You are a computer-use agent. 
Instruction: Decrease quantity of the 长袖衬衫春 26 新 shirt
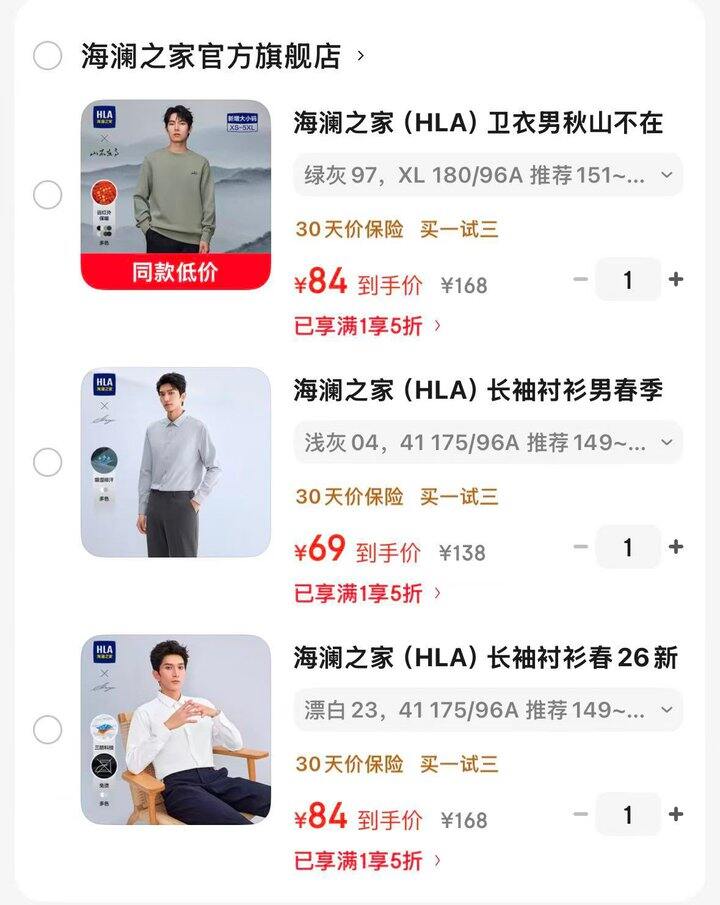[581, 815]
